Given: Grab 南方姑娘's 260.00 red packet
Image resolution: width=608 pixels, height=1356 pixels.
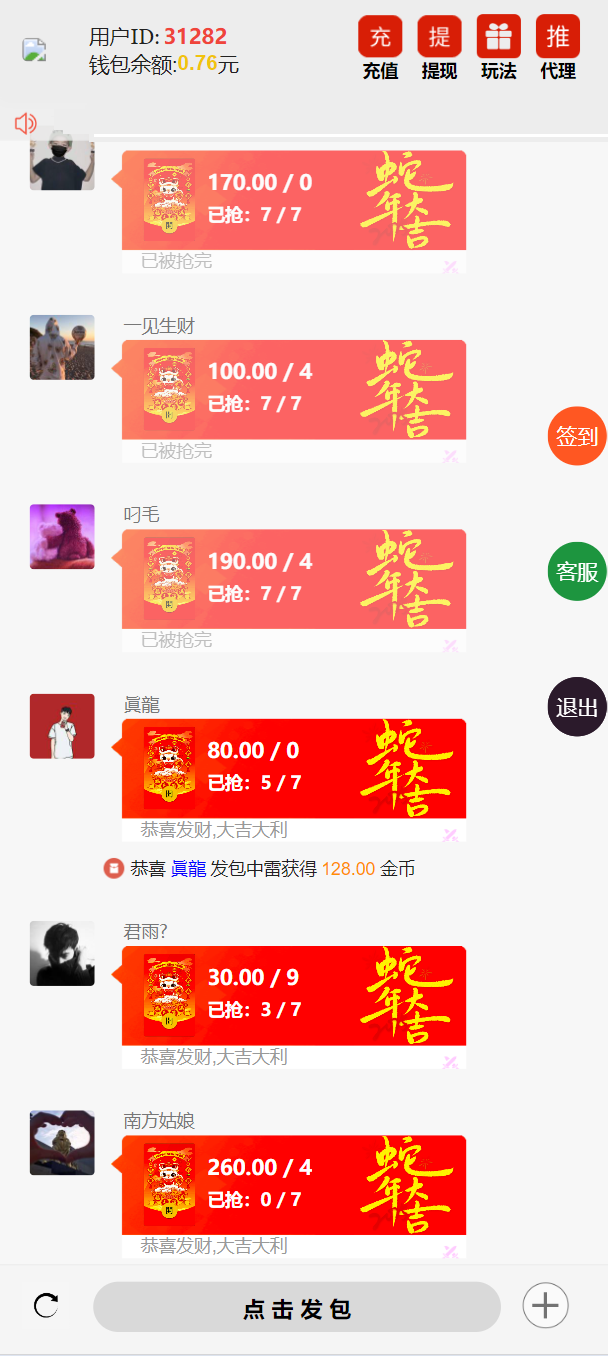Looking at the screenshot, I should [x=293, y=1184].
